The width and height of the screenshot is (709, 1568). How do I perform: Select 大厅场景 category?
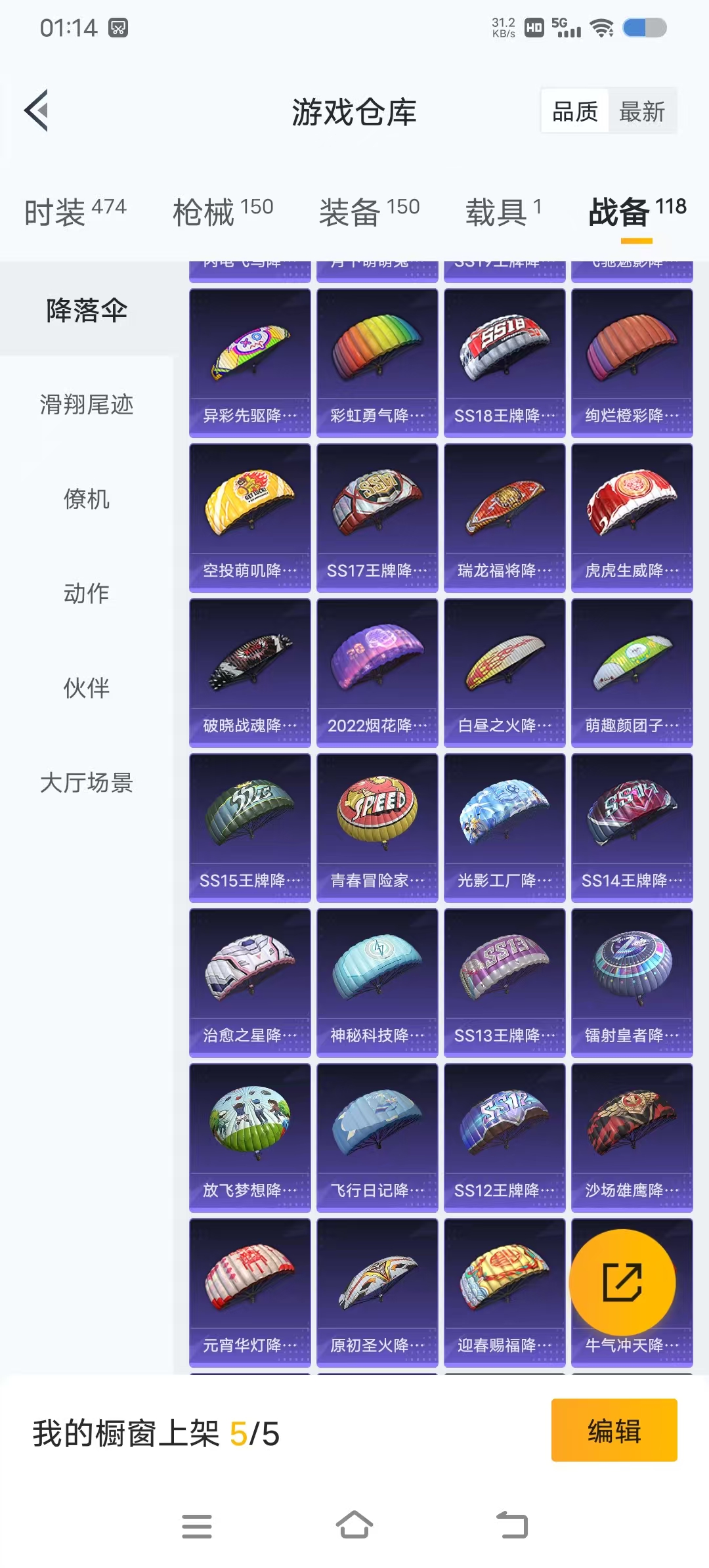click(87, 783)
